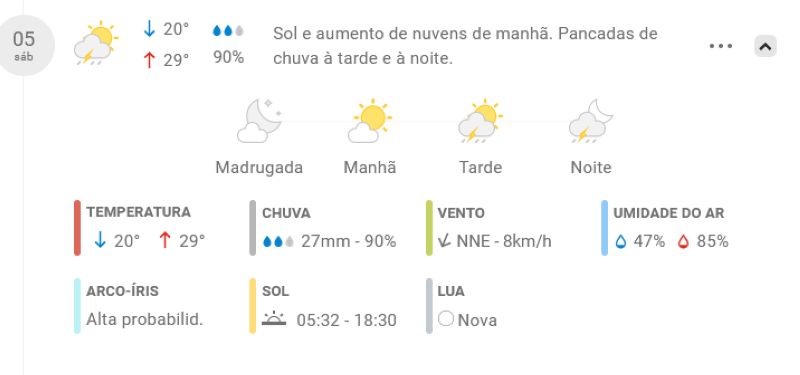Viewport: 800px width, 375px height.
Task: Collapse the Saturday 05 forecast details
Action: click(765, 46)
